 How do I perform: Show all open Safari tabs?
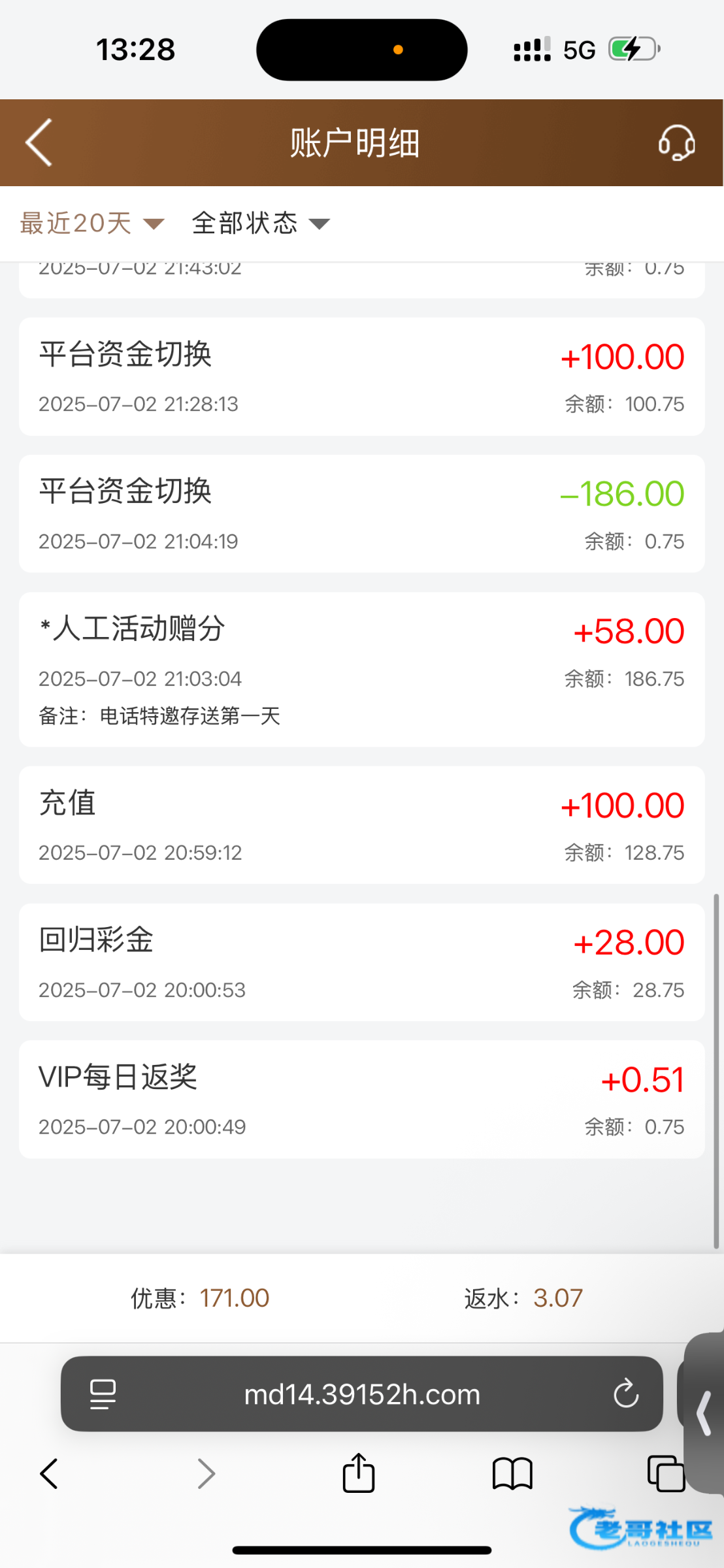tap(665, 1473)
